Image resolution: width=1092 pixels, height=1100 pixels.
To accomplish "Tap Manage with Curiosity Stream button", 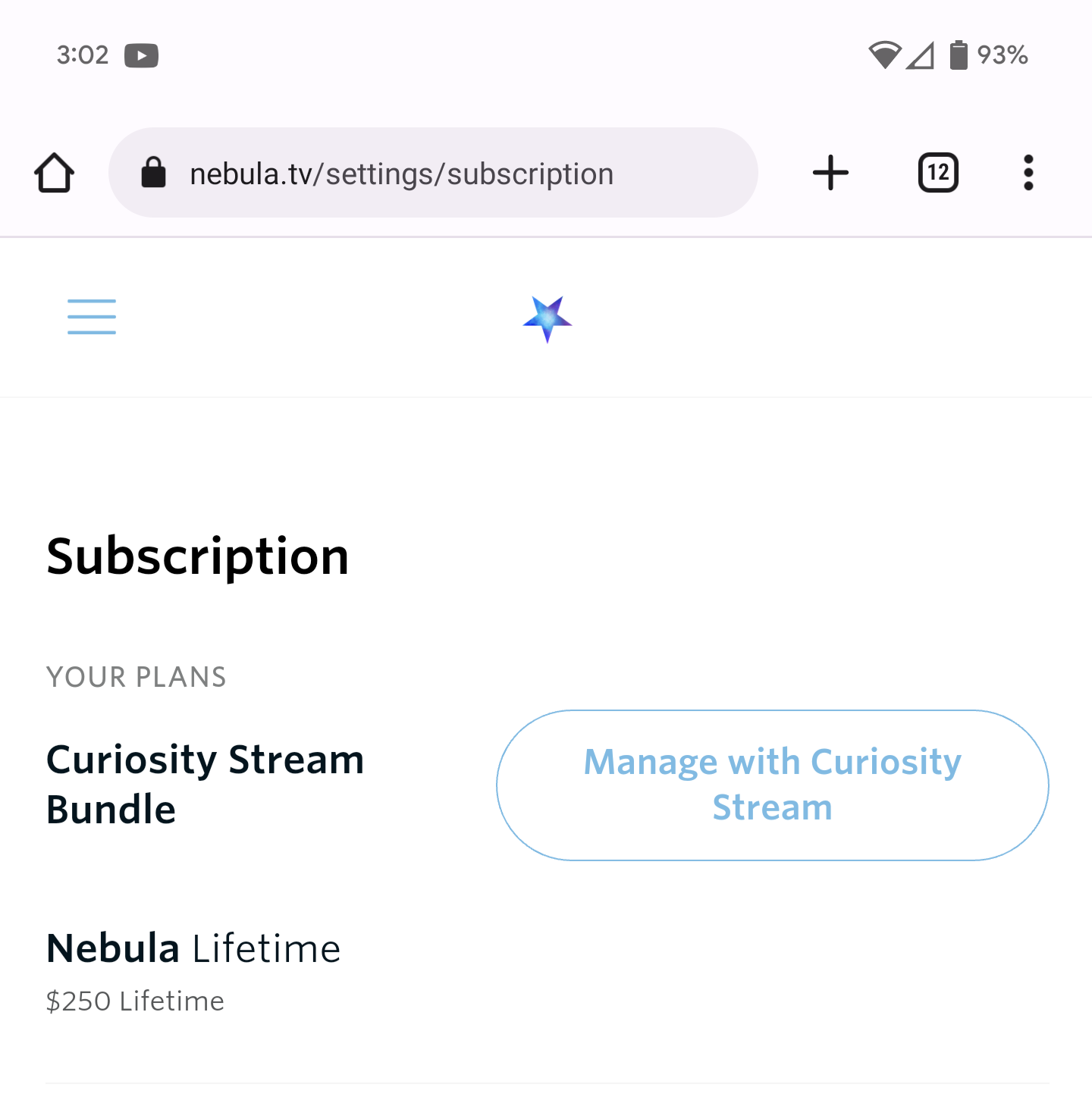I will point(772,785).
